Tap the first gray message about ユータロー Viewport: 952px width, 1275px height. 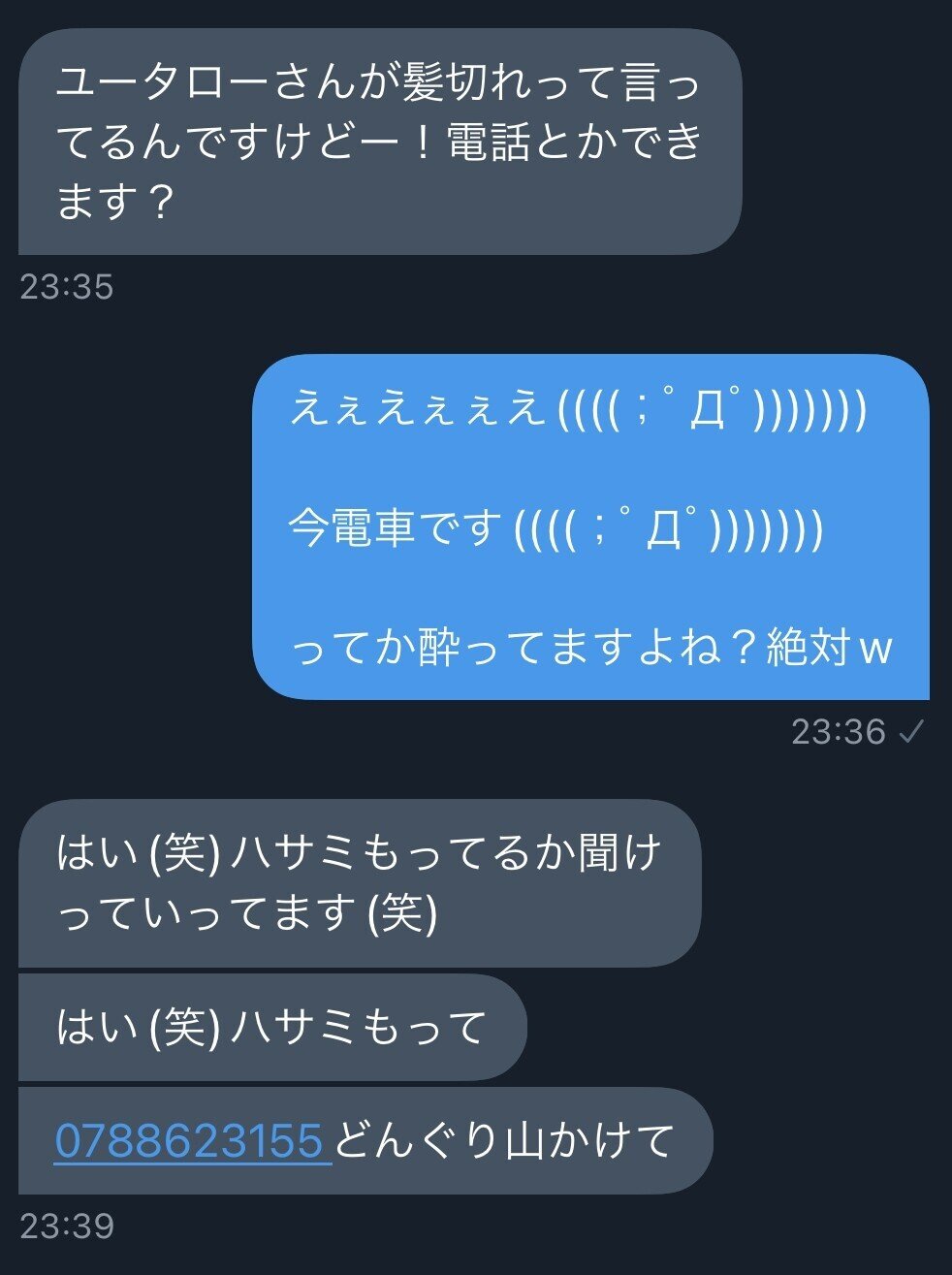pyautogui.click(x=378, y=141)
